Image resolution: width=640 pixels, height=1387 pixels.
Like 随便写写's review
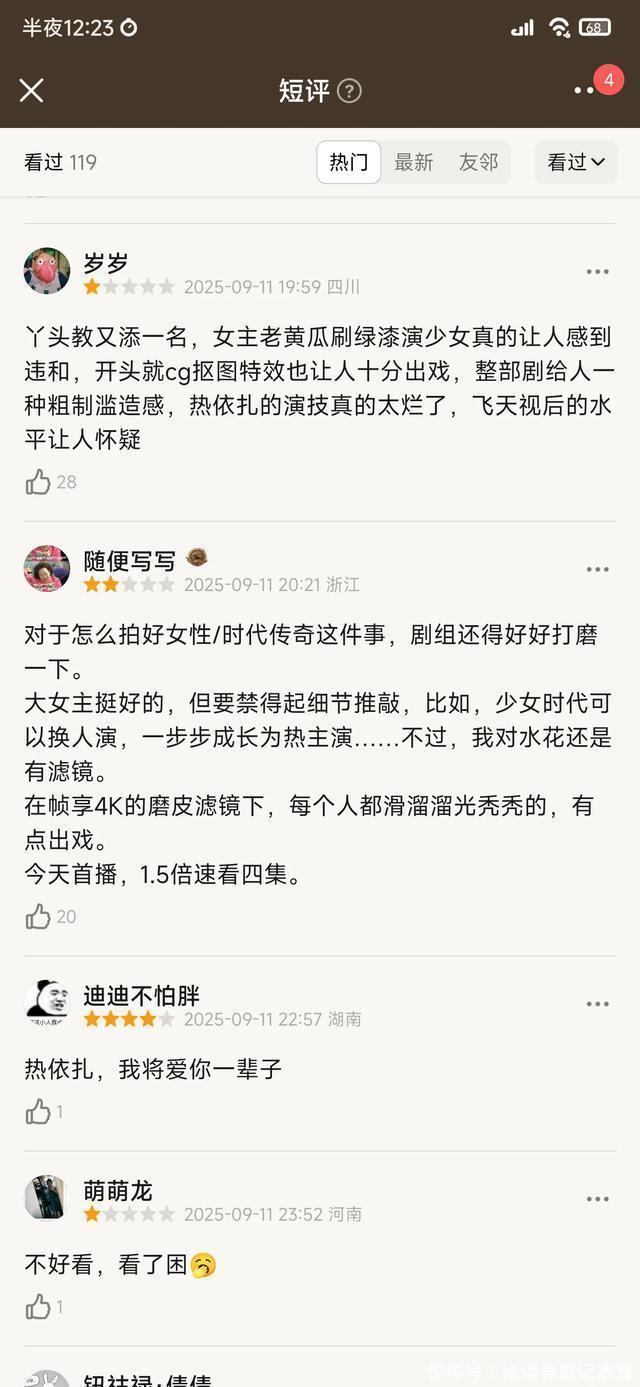point(39,917)
